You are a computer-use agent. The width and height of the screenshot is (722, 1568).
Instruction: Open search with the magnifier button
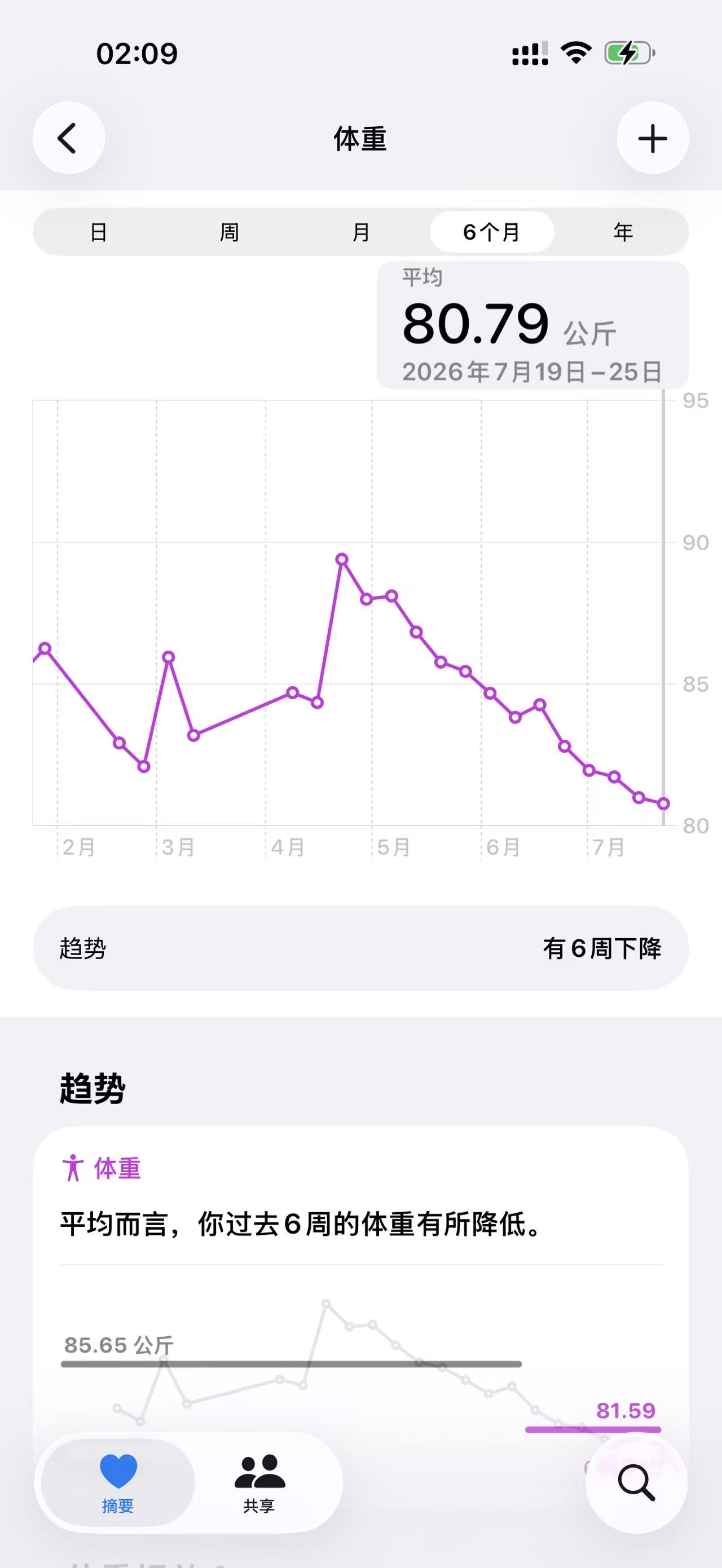point(637,1483)
